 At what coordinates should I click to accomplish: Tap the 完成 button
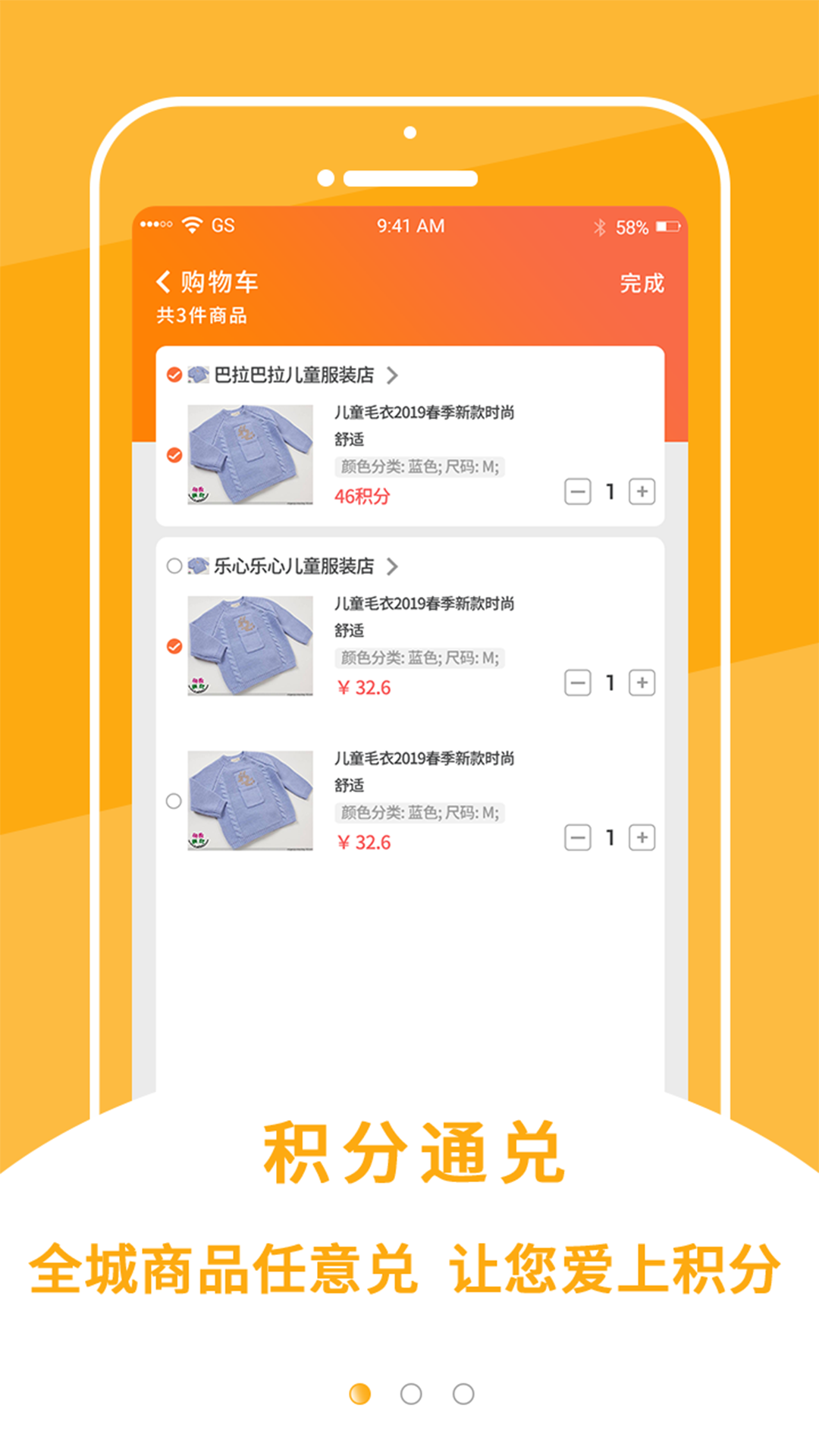pos(641,284)
